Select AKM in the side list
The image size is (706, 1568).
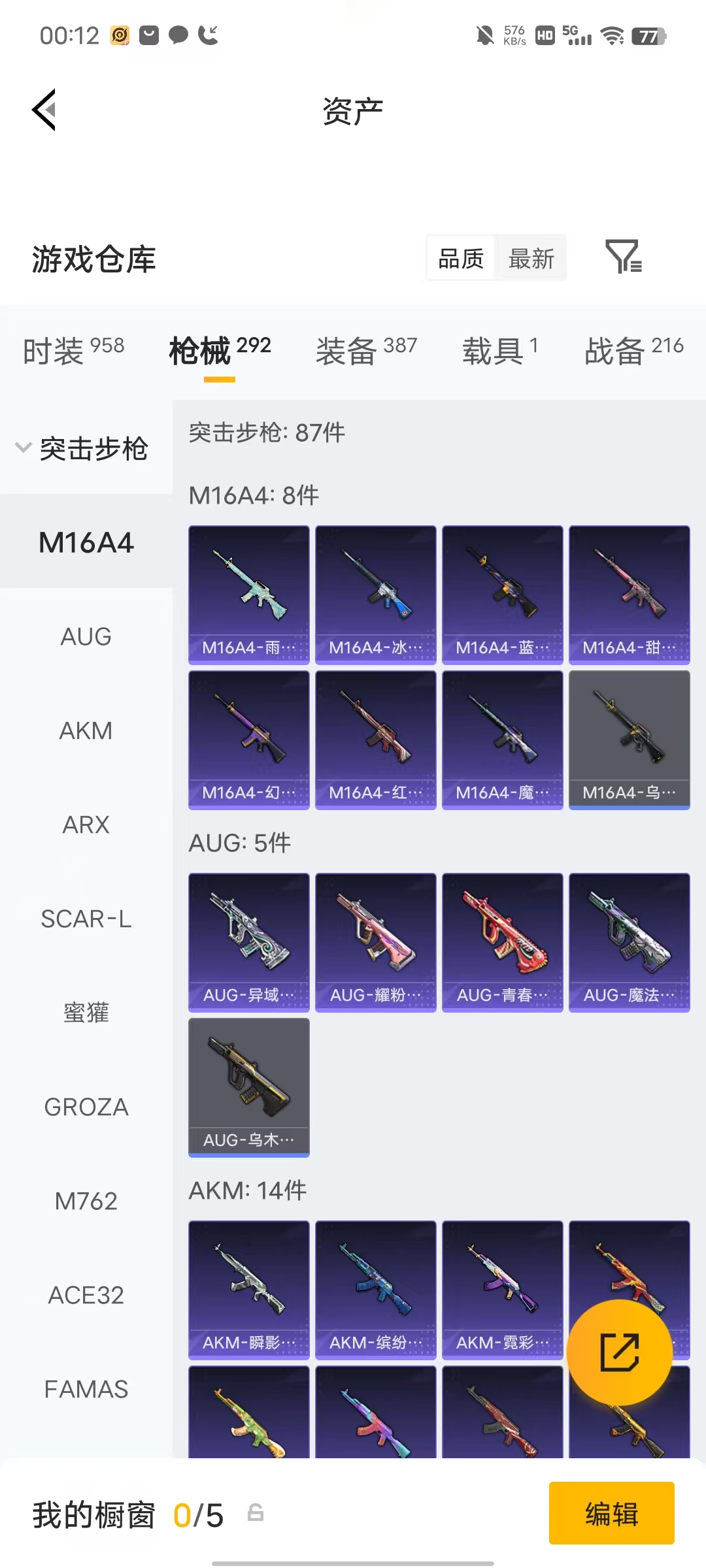pyautogui.click(x=86, y=730)
